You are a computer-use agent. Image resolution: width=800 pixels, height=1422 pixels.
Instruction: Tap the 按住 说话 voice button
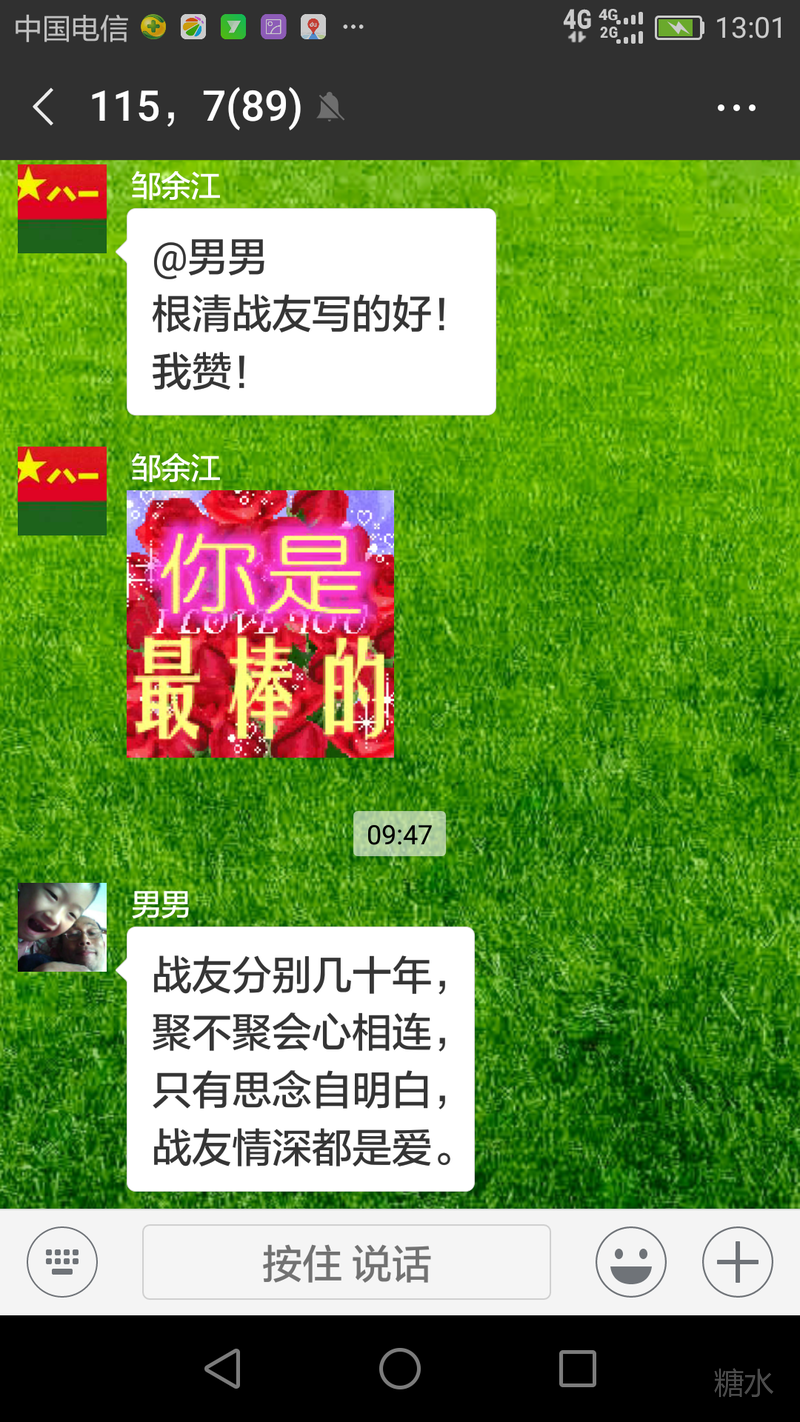[346, 1263]
